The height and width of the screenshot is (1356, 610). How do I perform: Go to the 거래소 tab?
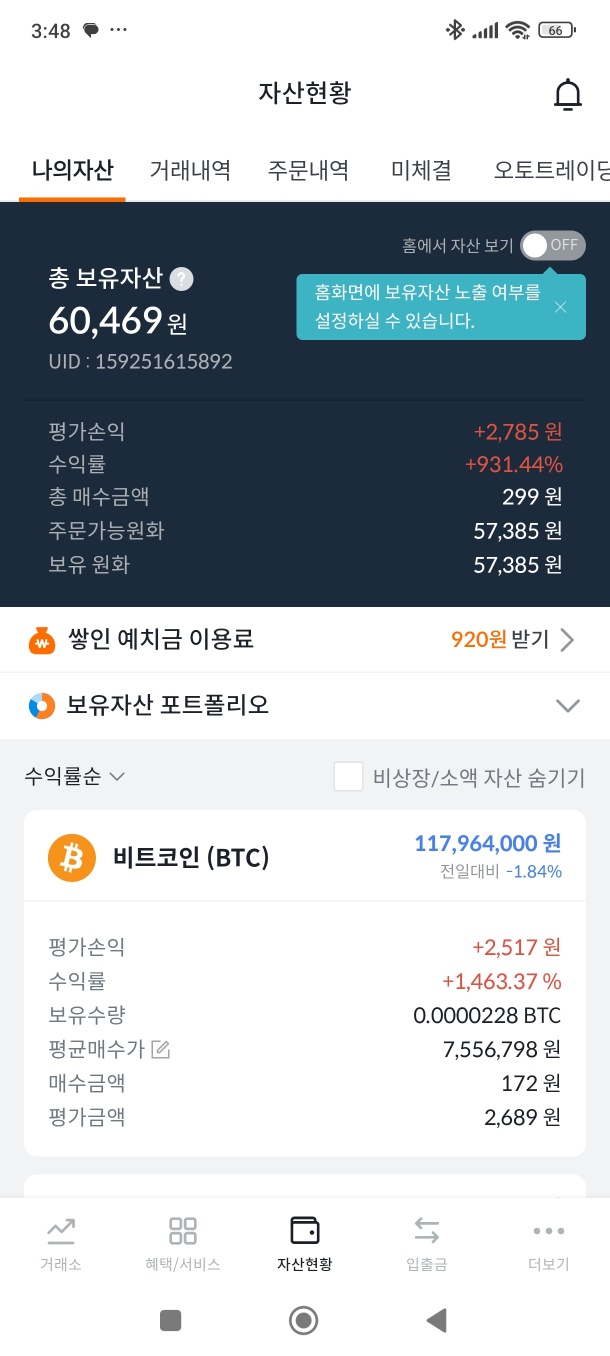[61, 1243]
